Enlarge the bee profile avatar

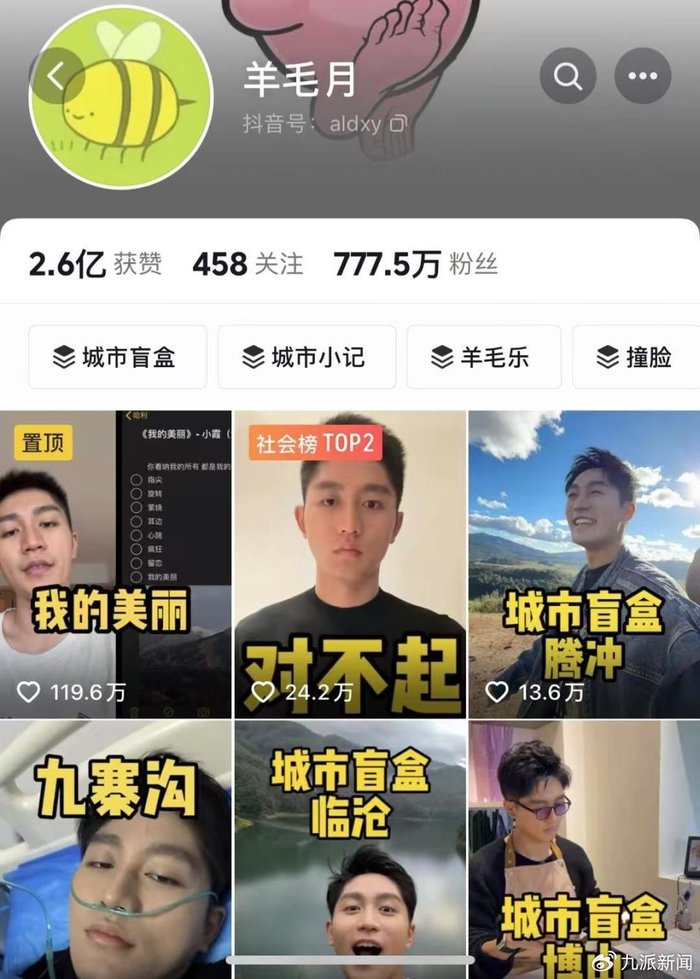click(121, 97)
